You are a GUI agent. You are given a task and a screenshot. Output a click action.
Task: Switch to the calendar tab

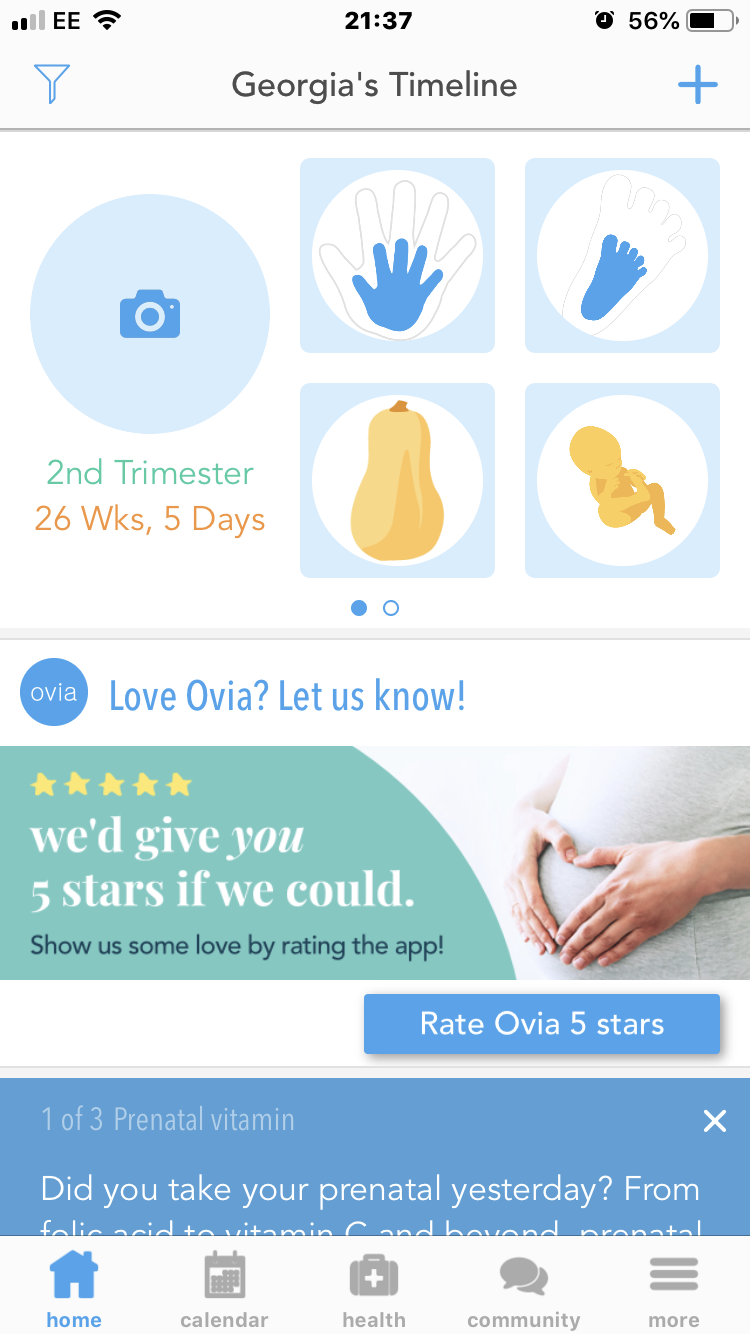(224, 1290)
